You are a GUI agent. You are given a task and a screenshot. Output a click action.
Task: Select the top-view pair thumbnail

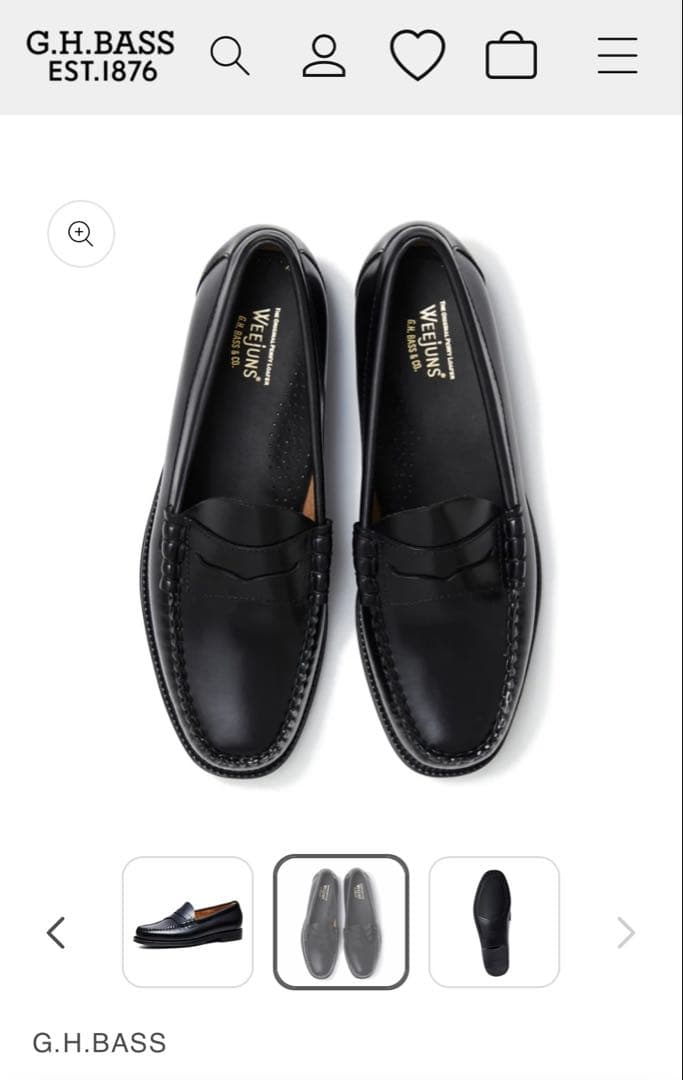point(341,922)
